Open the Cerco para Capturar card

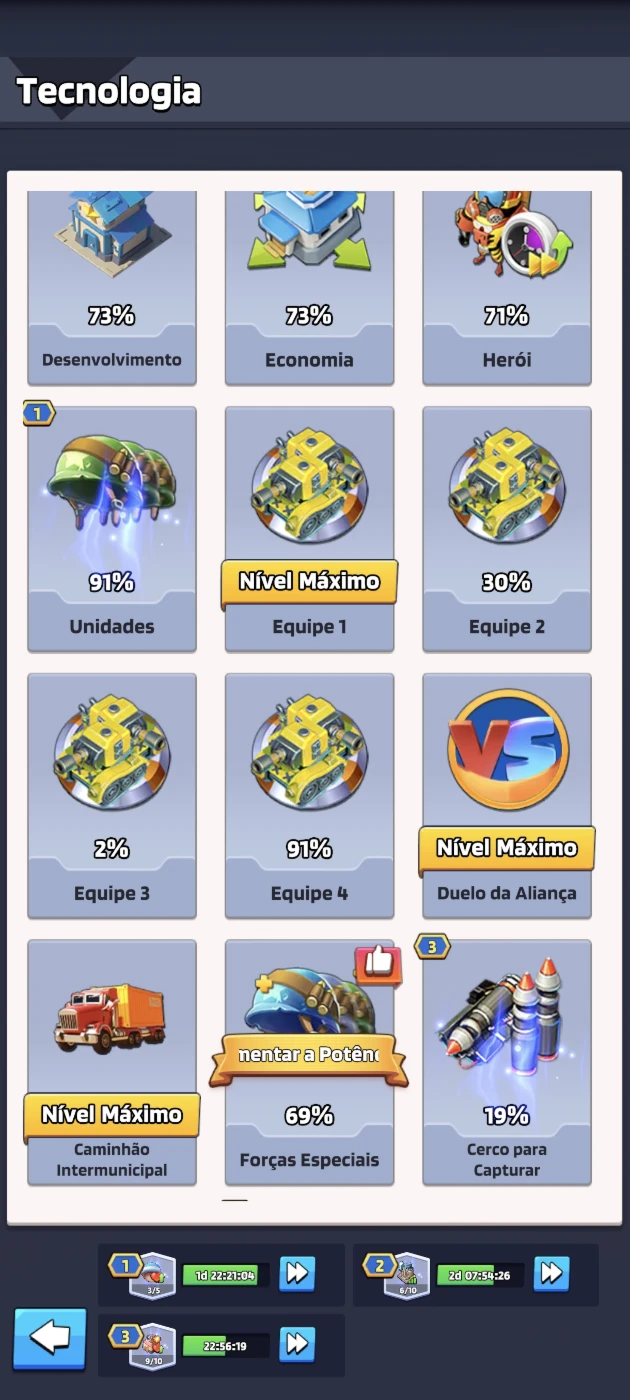click(x=507, y=1063)
